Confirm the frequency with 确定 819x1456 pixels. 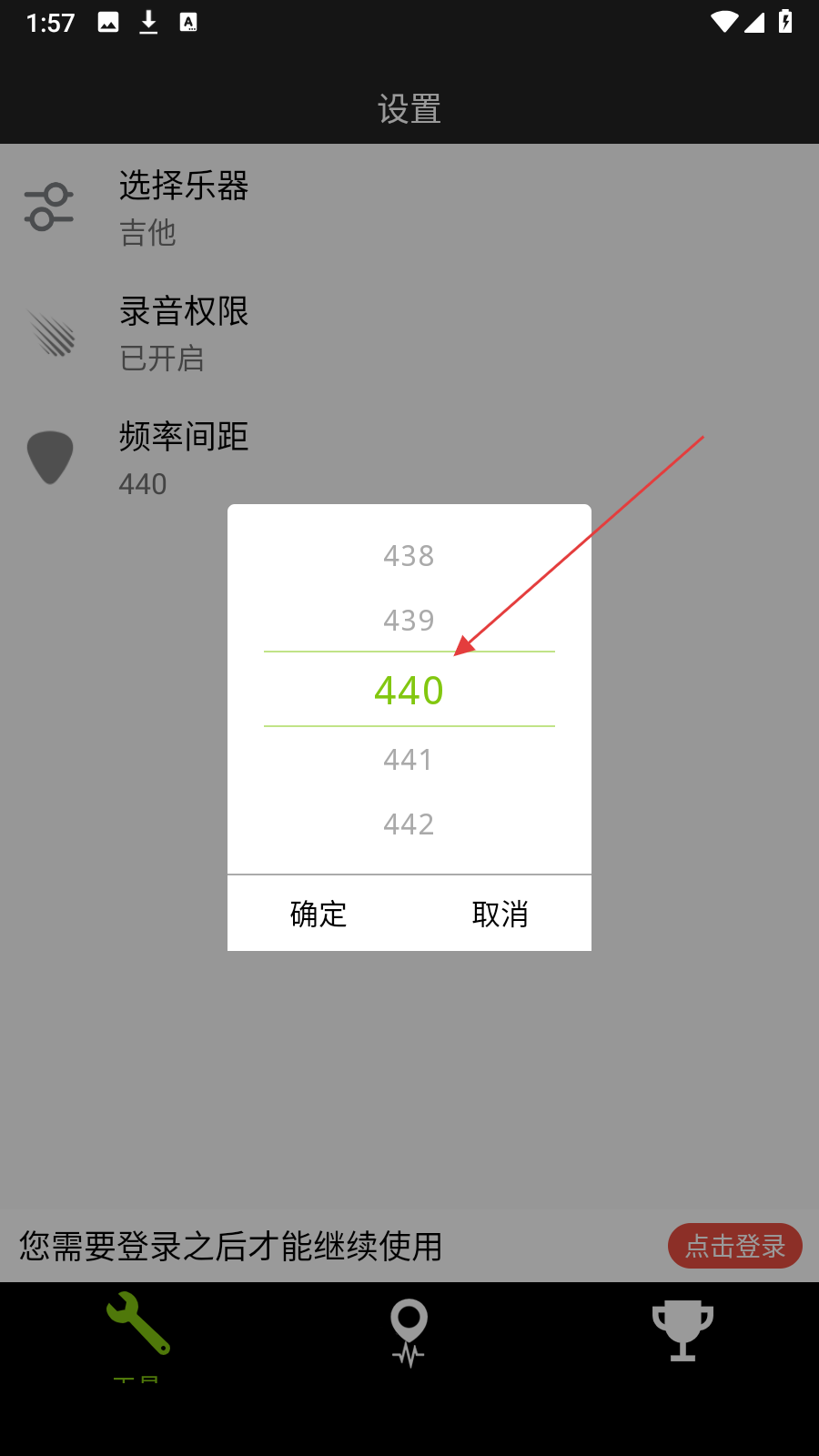318,914
